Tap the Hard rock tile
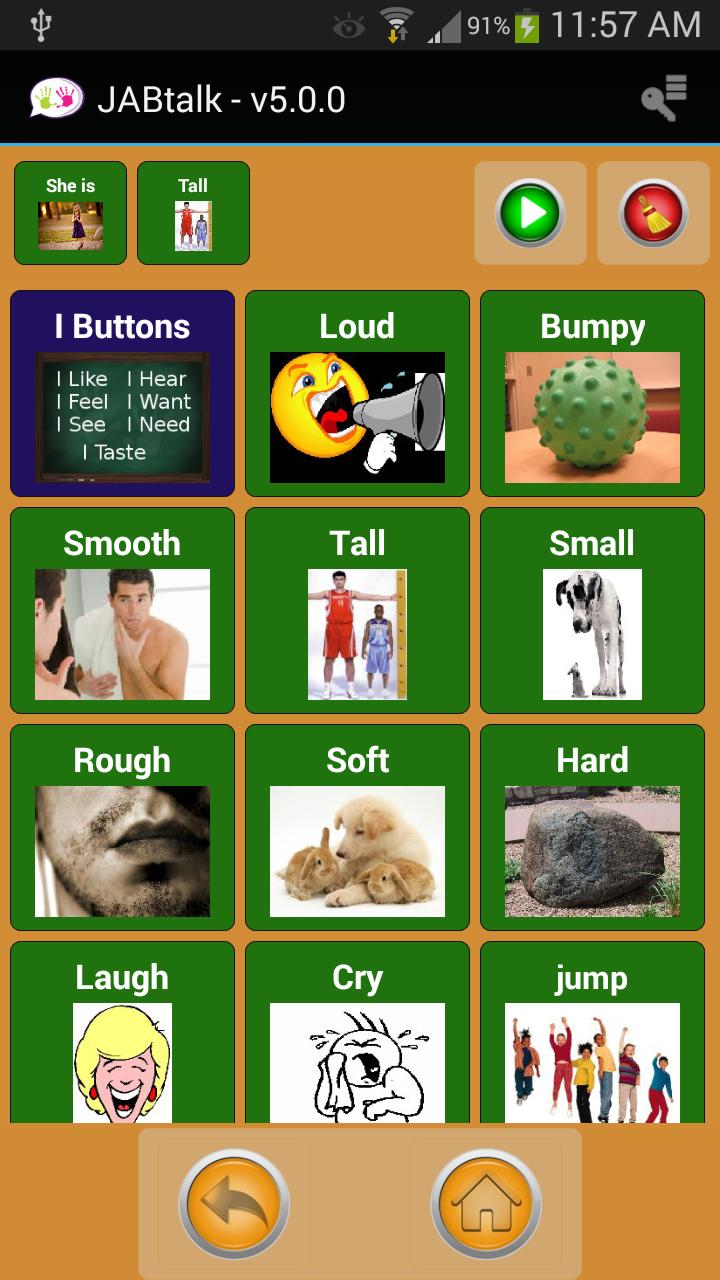Image resolution: width=720 pixels, height=1280 pixels. (592, 828)
